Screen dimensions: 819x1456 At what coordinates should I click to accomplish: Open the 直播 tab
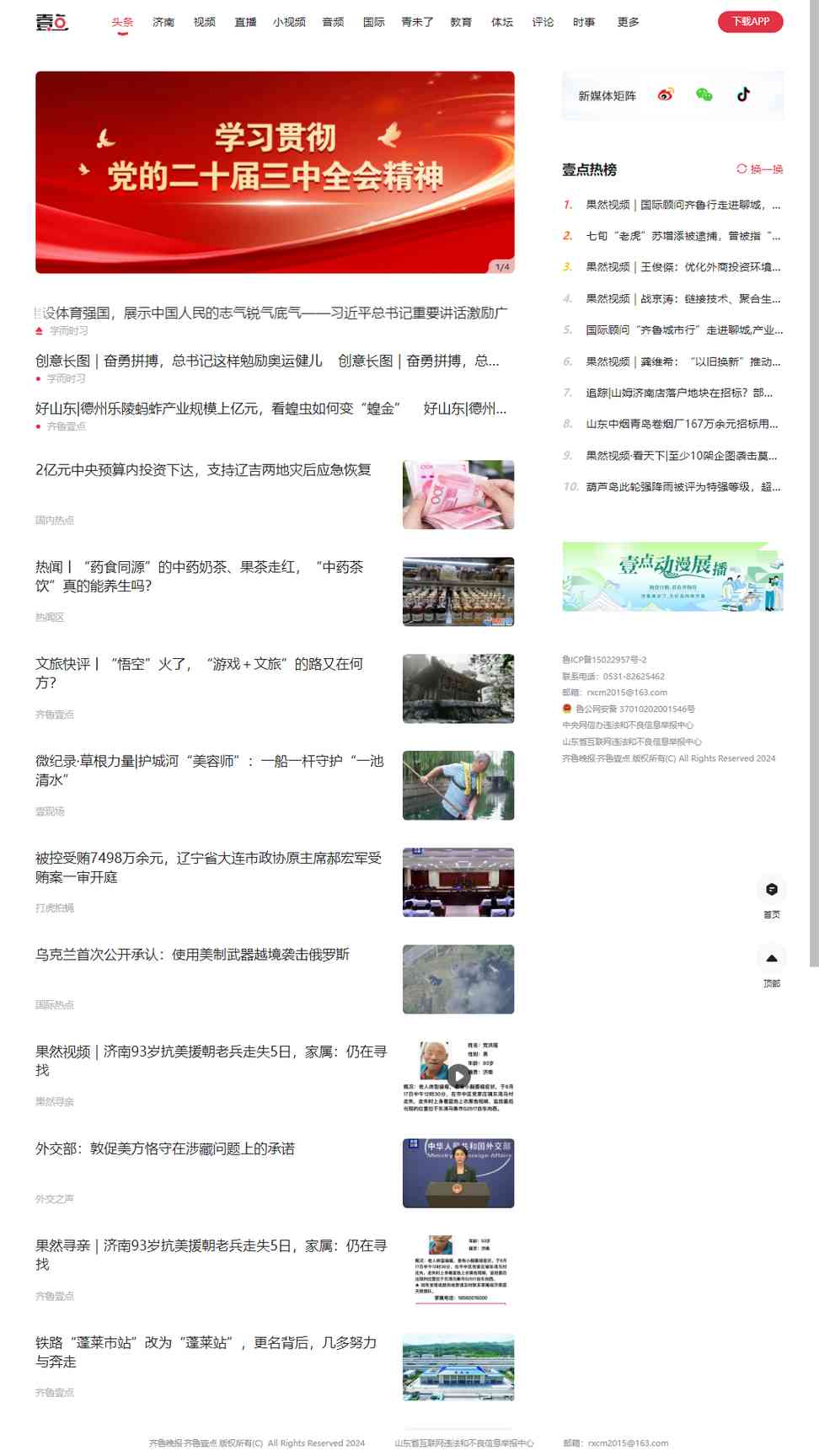[245, 22]
